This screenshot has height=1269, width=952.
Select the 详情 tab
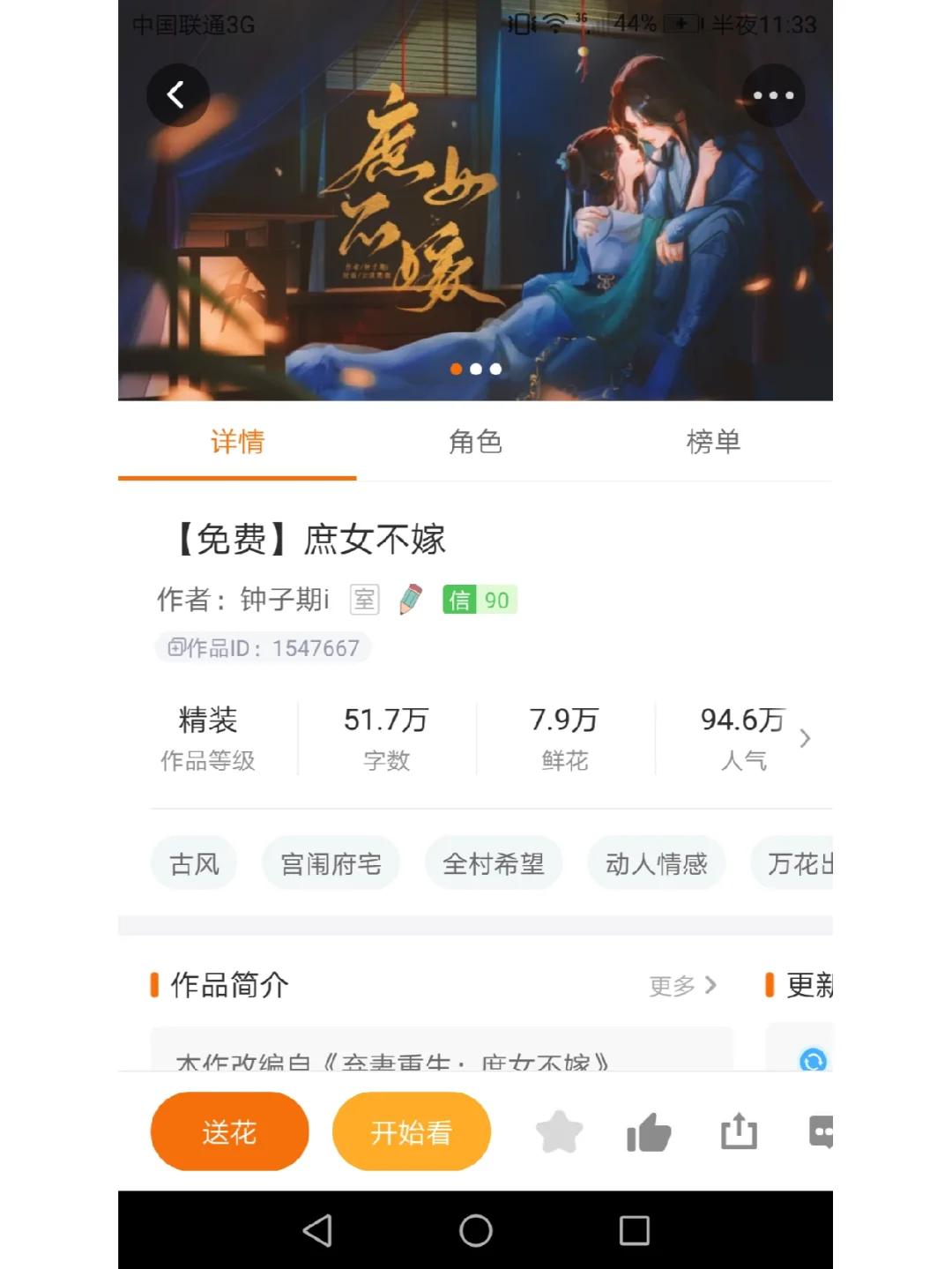click(x=237, y=442)
